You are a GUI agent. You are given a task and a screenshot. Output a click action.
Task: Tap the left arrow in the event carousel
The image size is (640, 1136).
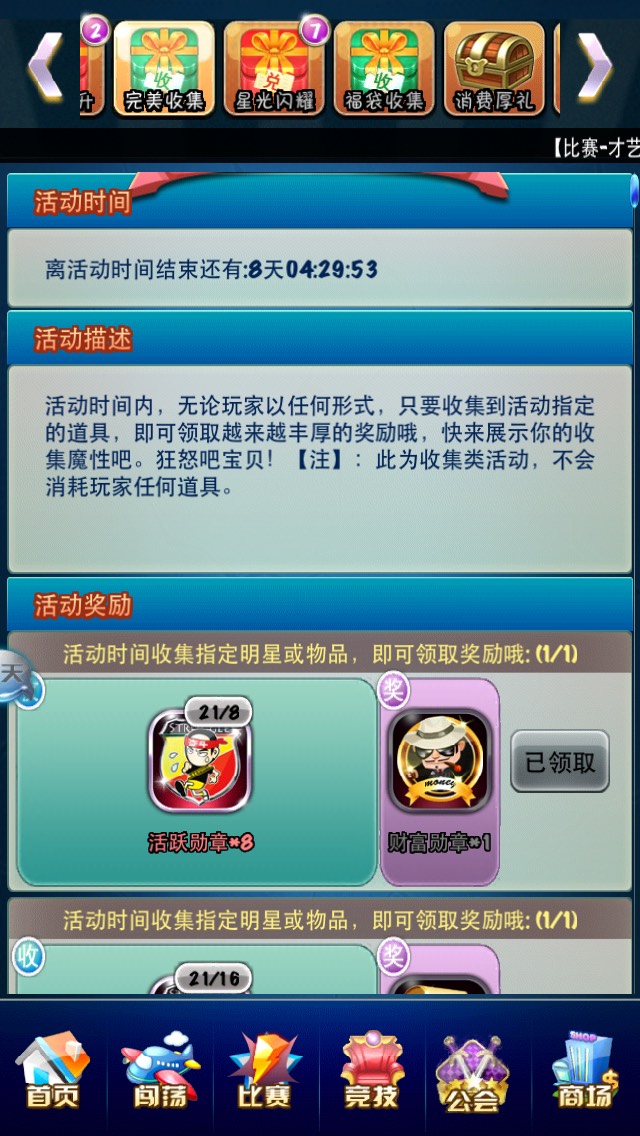[45, 65]
